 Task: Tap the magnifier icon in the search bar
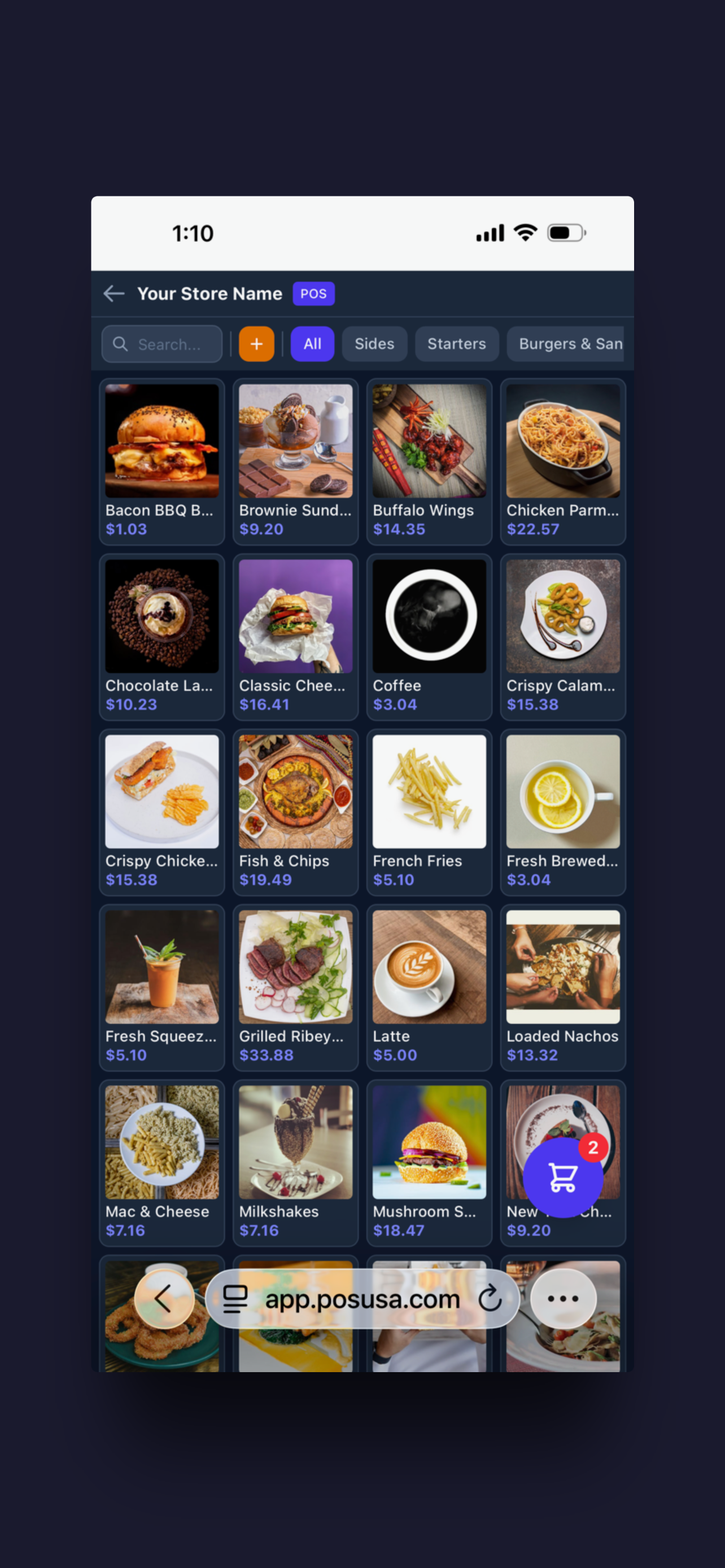(x=120, y=344)
